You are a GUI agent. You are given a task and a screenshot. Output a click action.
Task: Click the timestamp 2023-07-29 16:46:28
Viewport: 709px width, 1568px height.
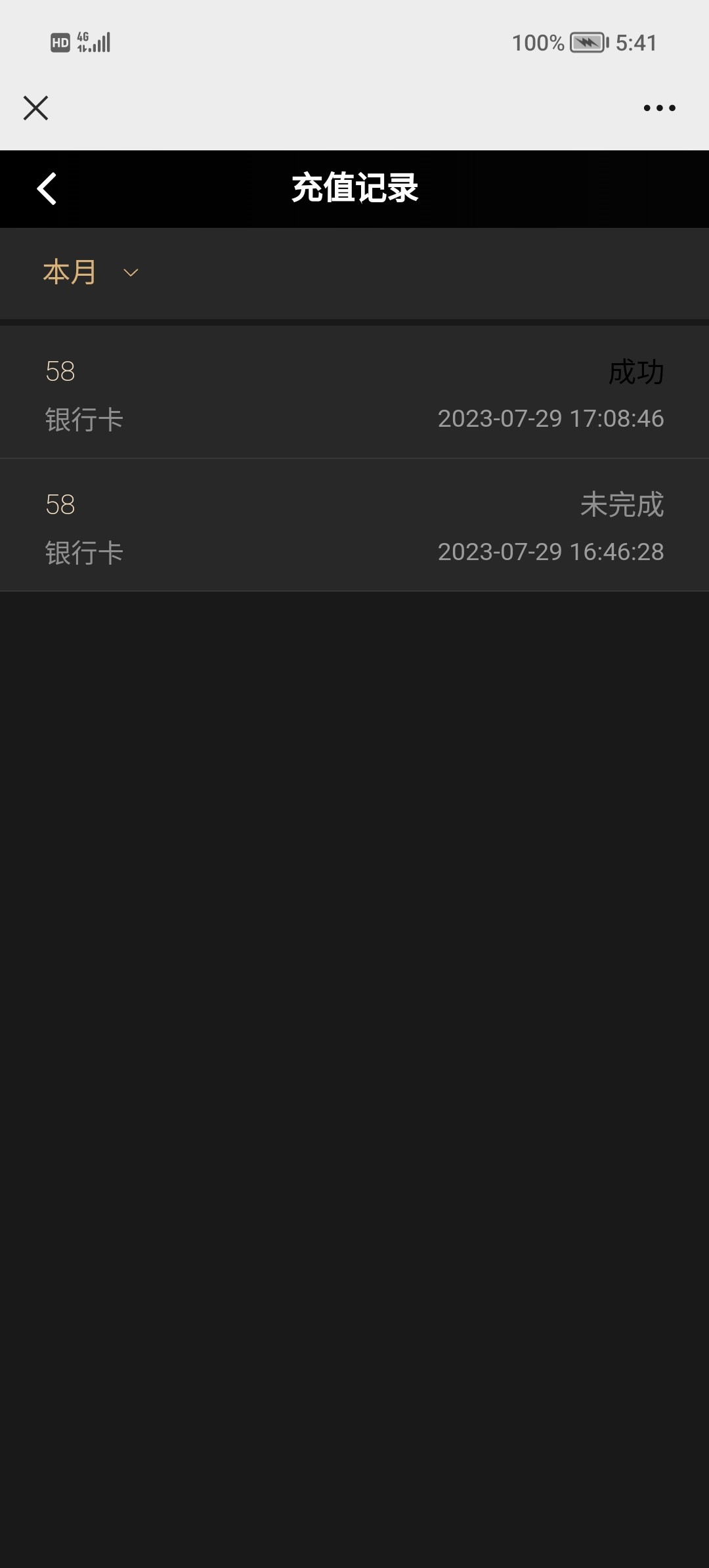(551, 552)
